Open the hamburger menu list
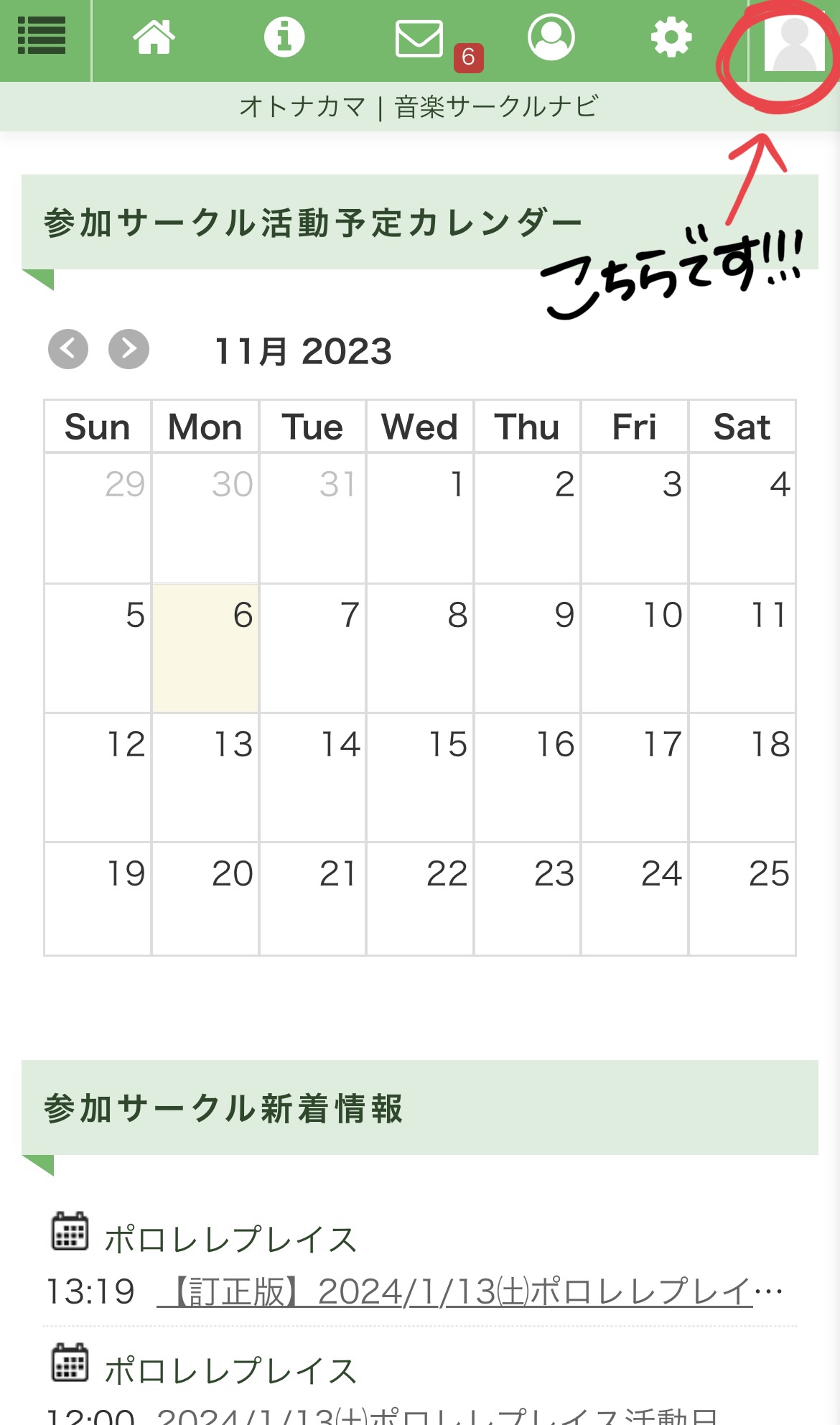Screen dimensions: 840x1425 click(x=42, y=36)
